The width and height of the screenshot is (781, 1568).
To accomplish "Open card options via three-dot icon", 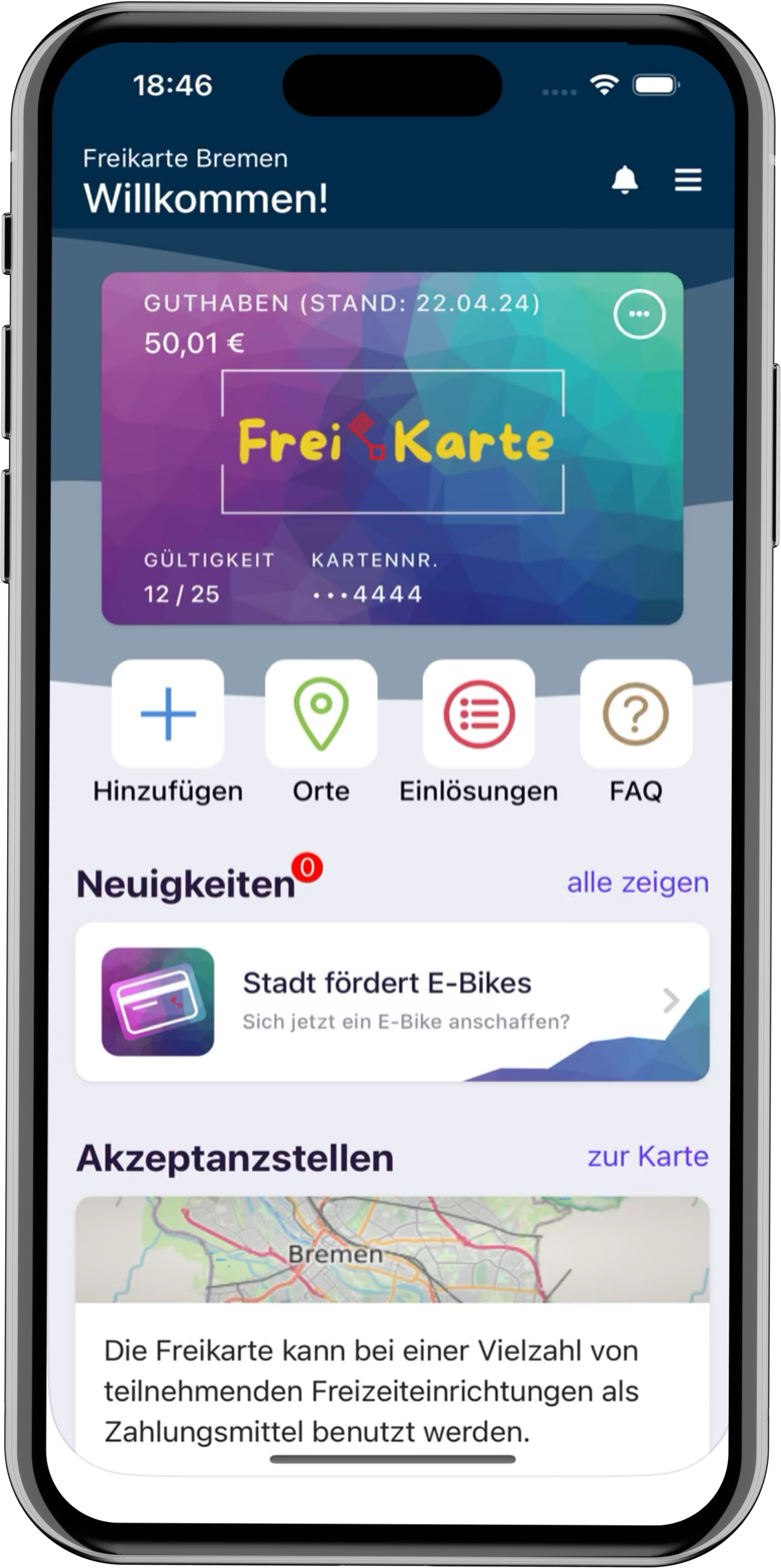I will 639,314.
